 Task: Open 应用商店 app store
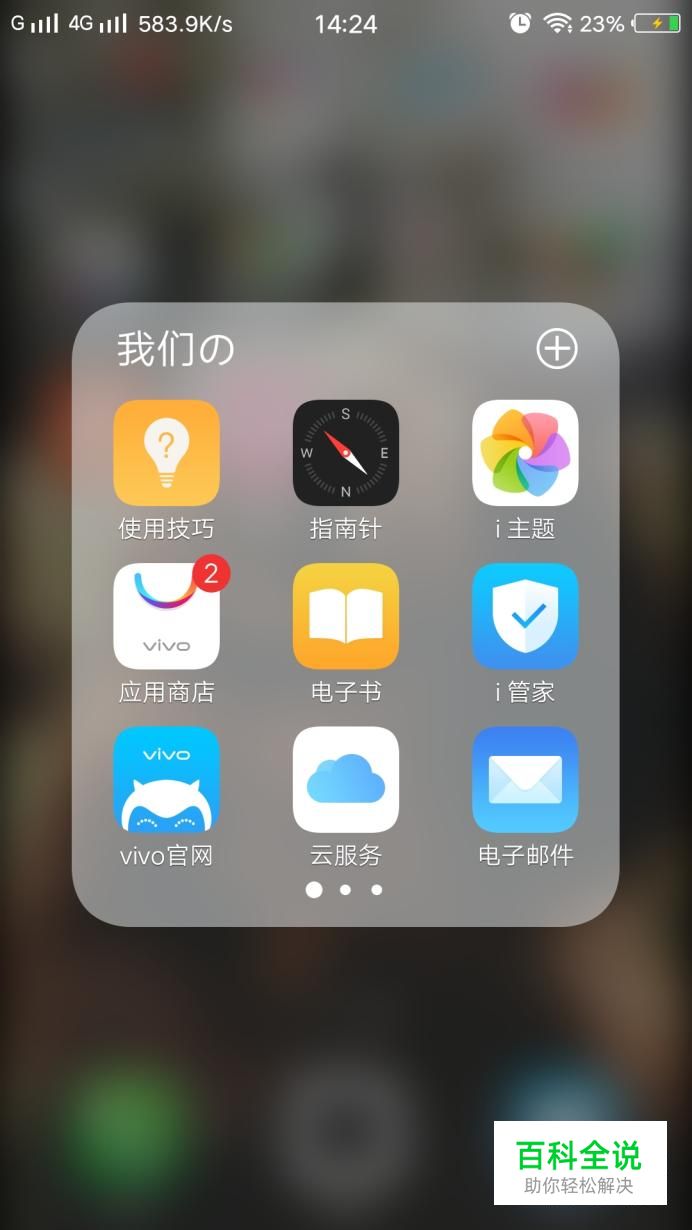point(166,616)
